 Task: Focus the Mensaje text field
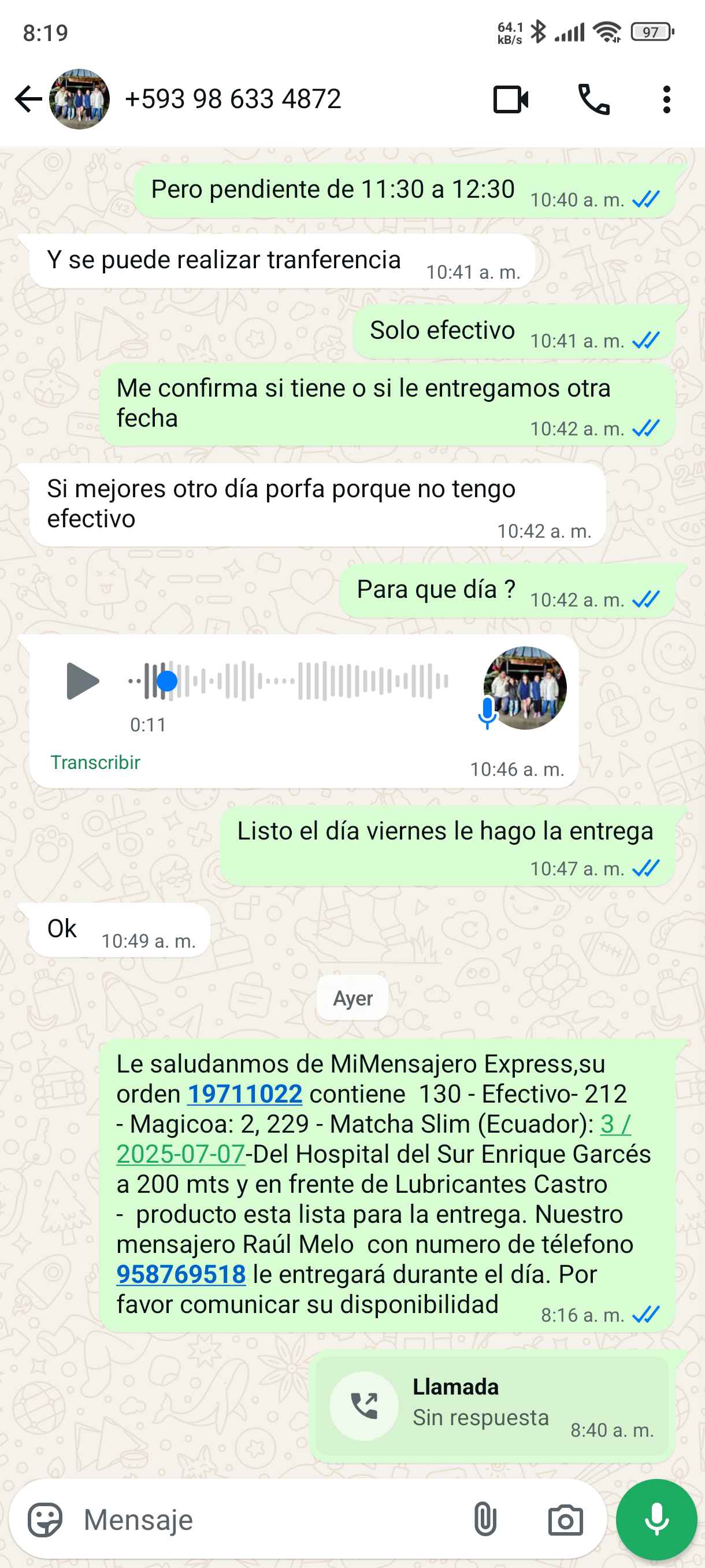[268, 1519]
